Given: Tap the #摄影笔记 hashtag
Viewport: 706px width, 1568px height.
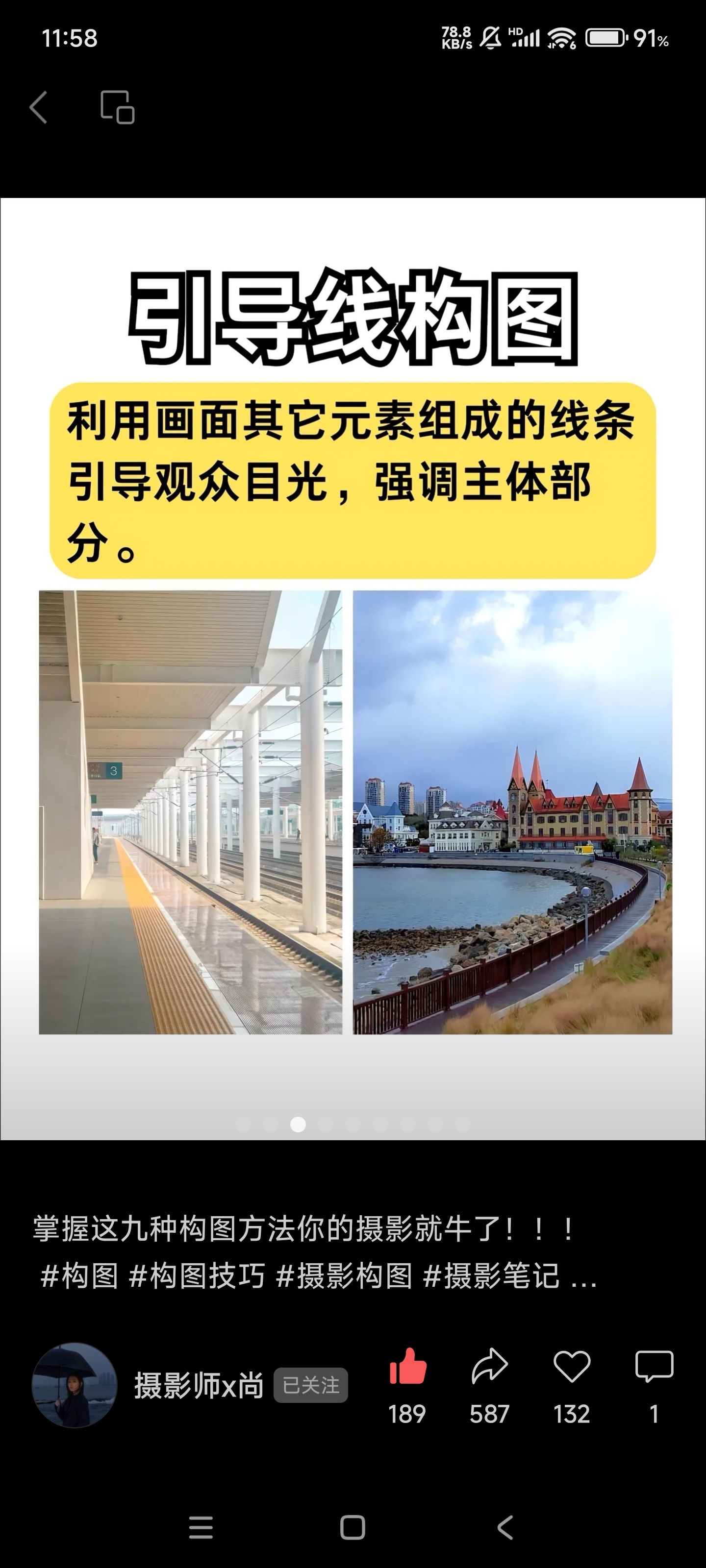Looking at the screenshot, I should pos(491,1275).
